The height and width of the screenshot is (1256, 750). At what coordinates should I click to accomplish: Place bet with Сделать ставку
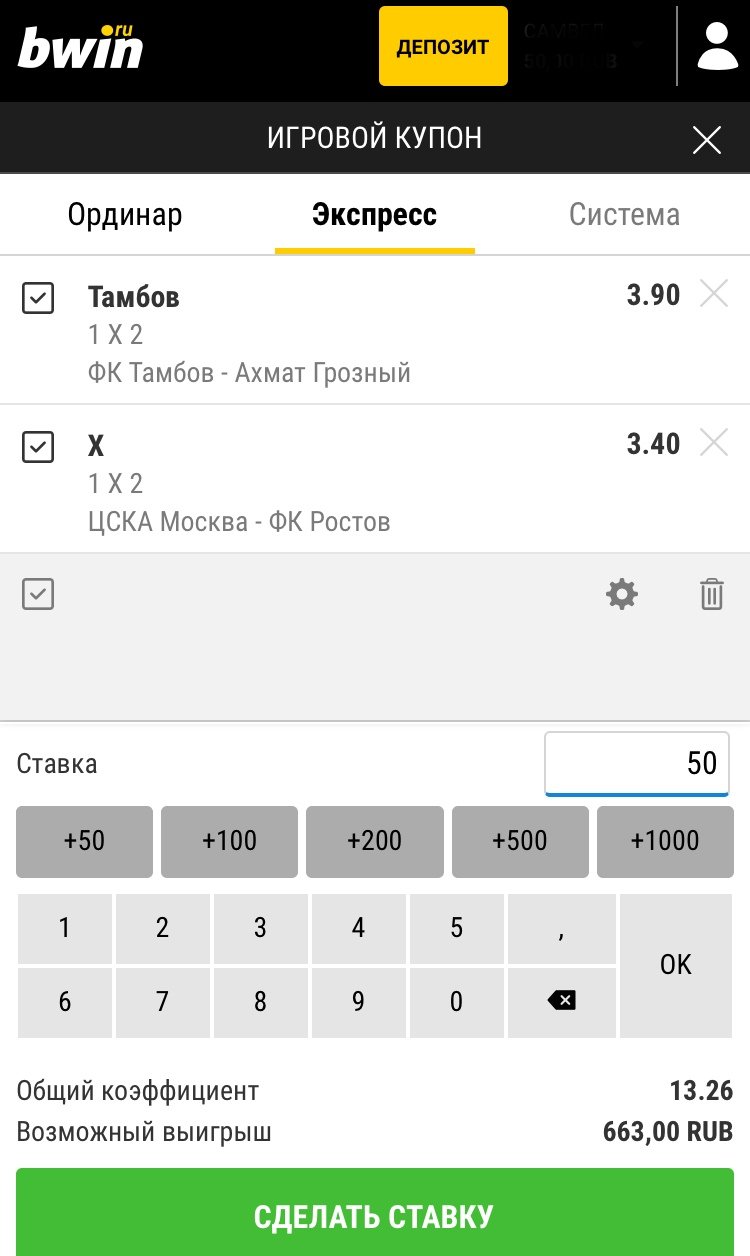click(x=374, y=1216)
